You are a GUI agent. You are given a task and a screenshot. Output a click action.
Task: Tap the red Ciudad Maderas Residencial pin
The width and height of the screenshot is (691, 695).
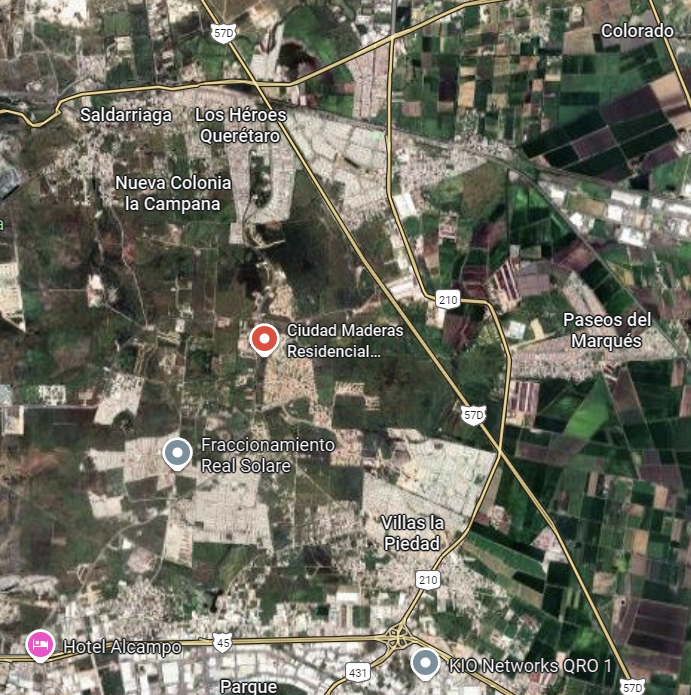coord(264,340)
